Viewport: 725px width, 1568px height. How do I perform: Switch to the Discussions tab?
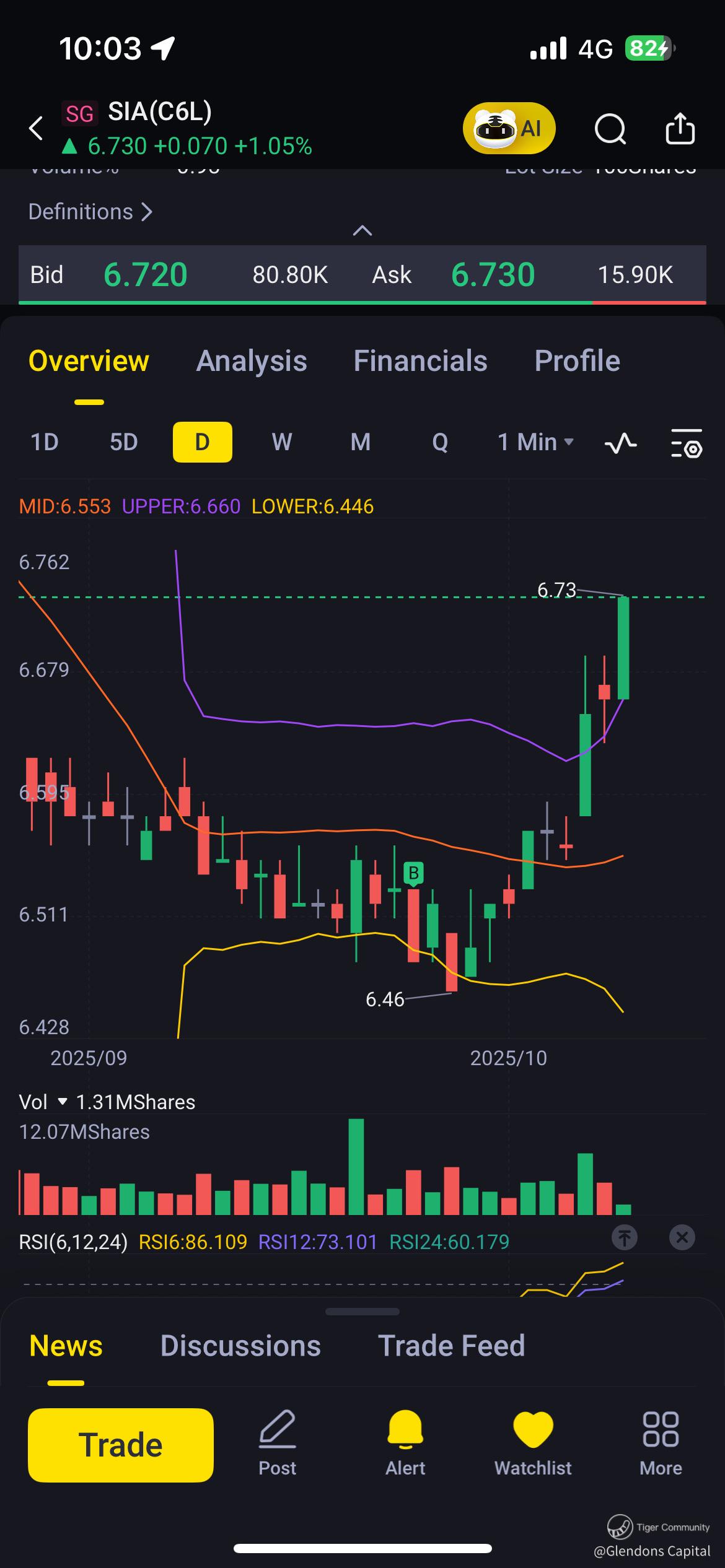[240, 1346]
